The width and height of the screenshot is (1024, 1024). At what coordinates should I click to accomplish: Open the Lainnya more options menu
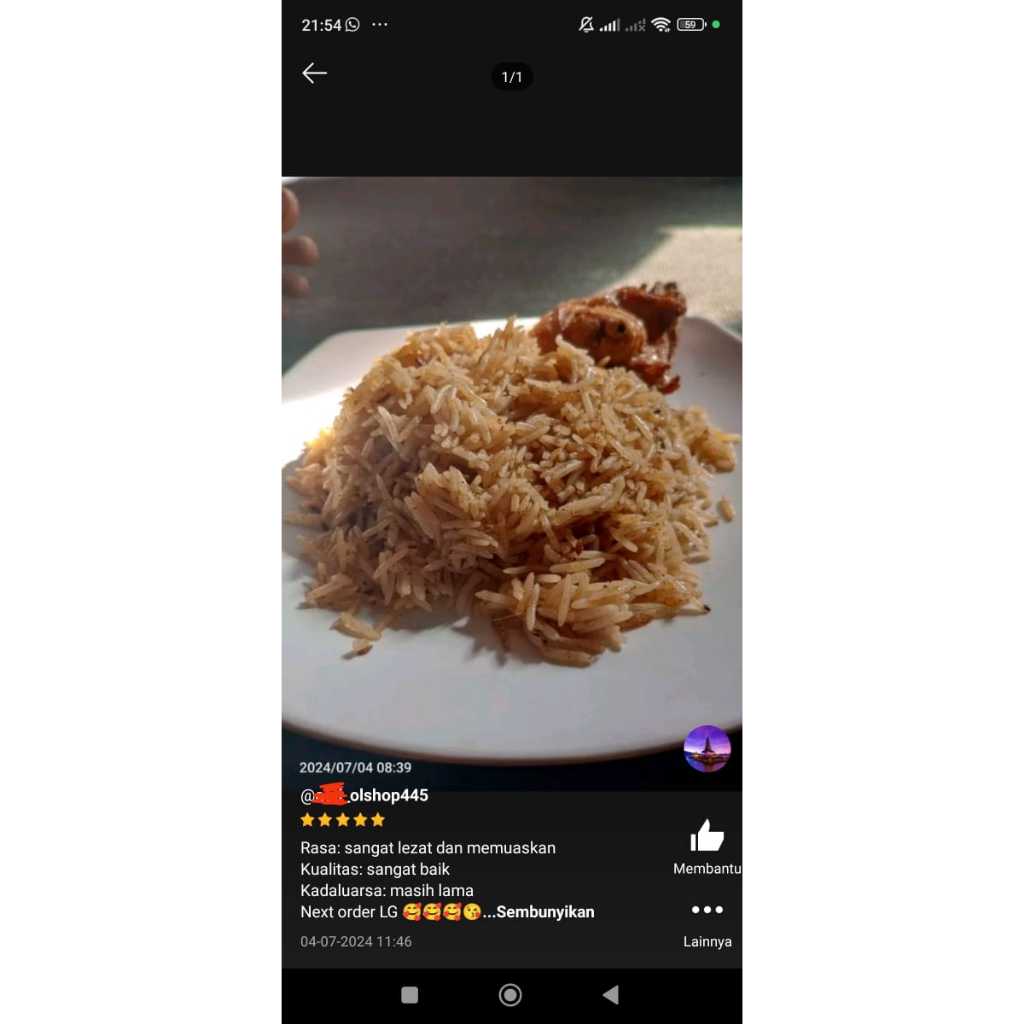[707, 910]
